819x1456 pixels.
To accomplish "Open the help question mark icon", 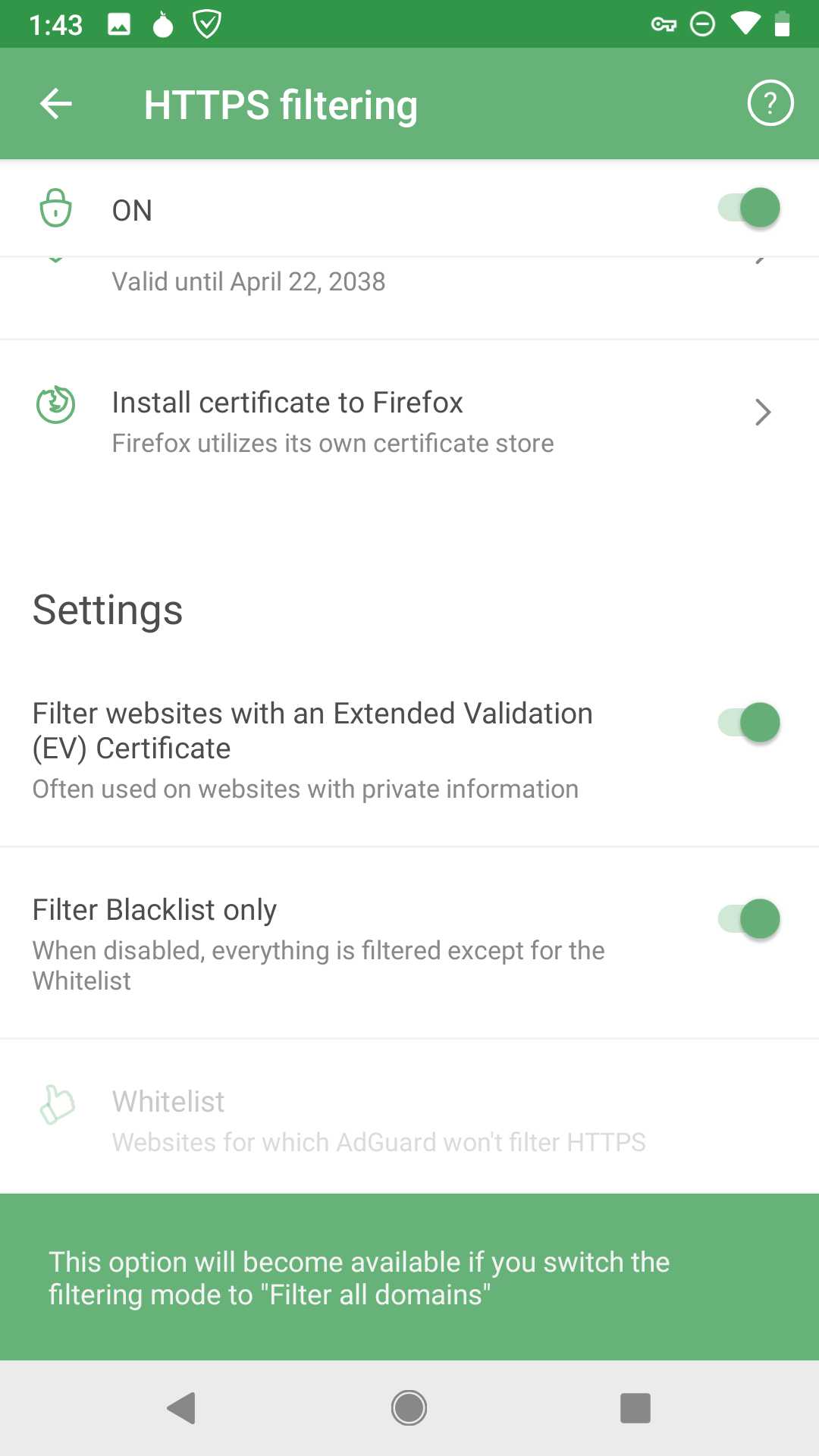I will 770,103.
